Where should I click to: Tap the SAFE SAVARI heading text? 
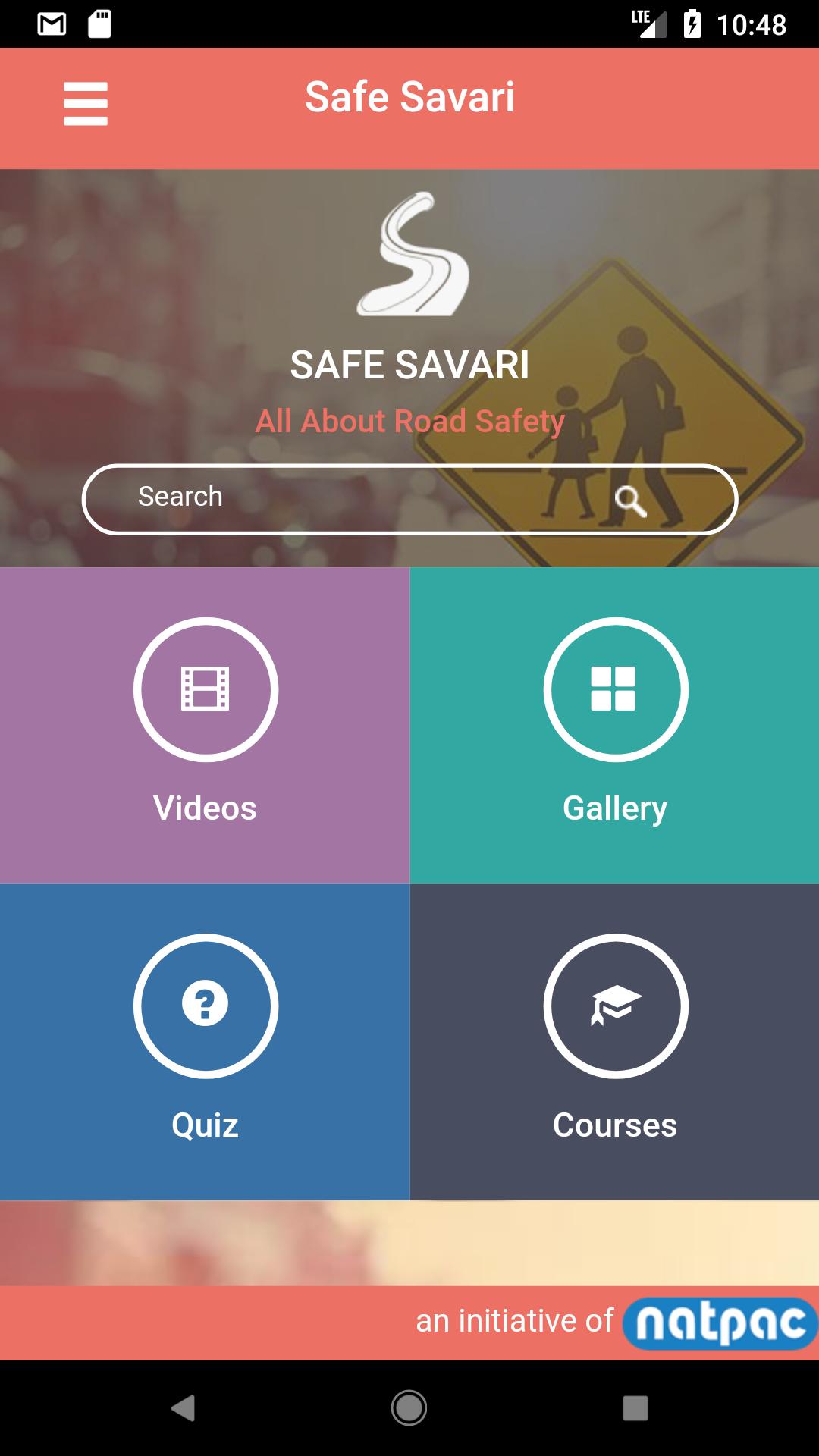(410, 366)
